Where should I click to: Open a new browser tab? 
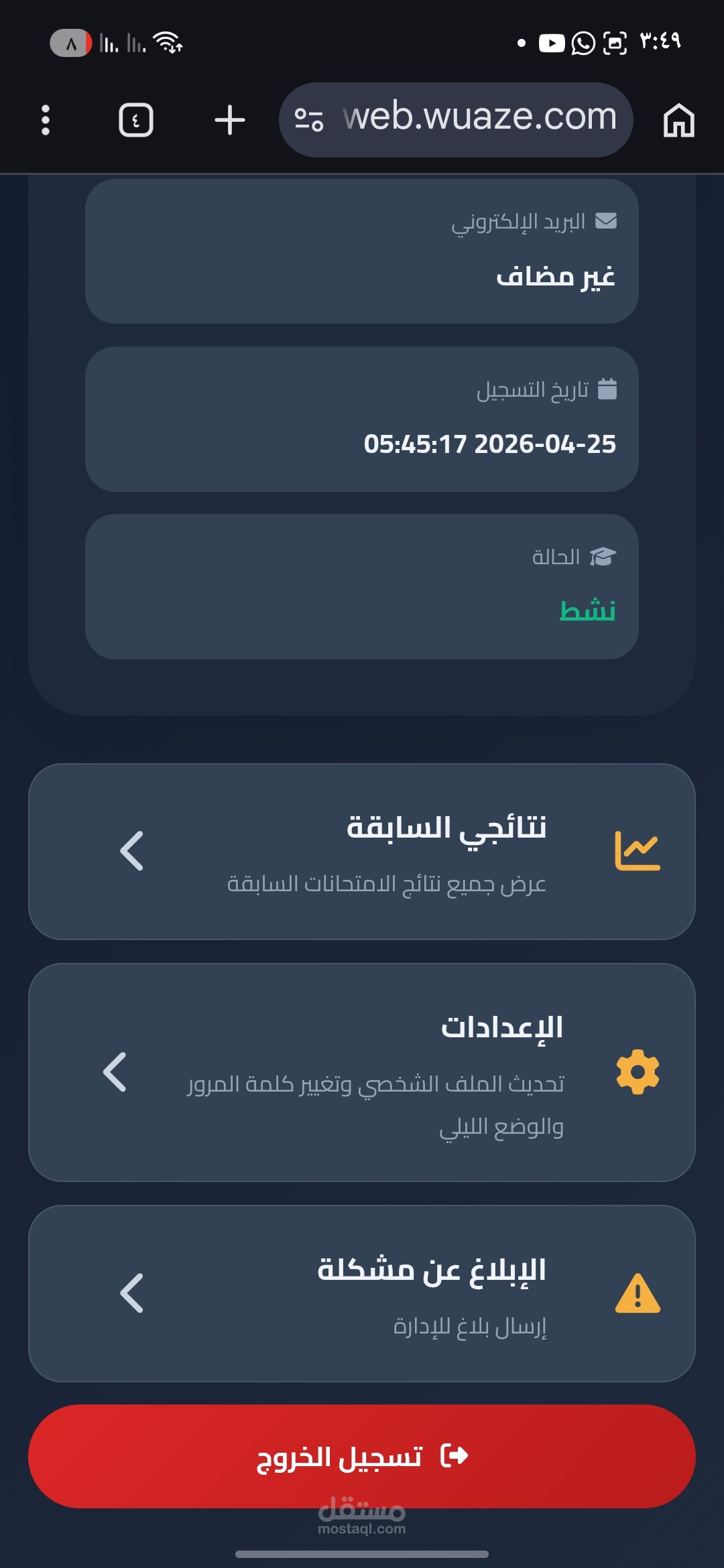(x=230, y=120)
